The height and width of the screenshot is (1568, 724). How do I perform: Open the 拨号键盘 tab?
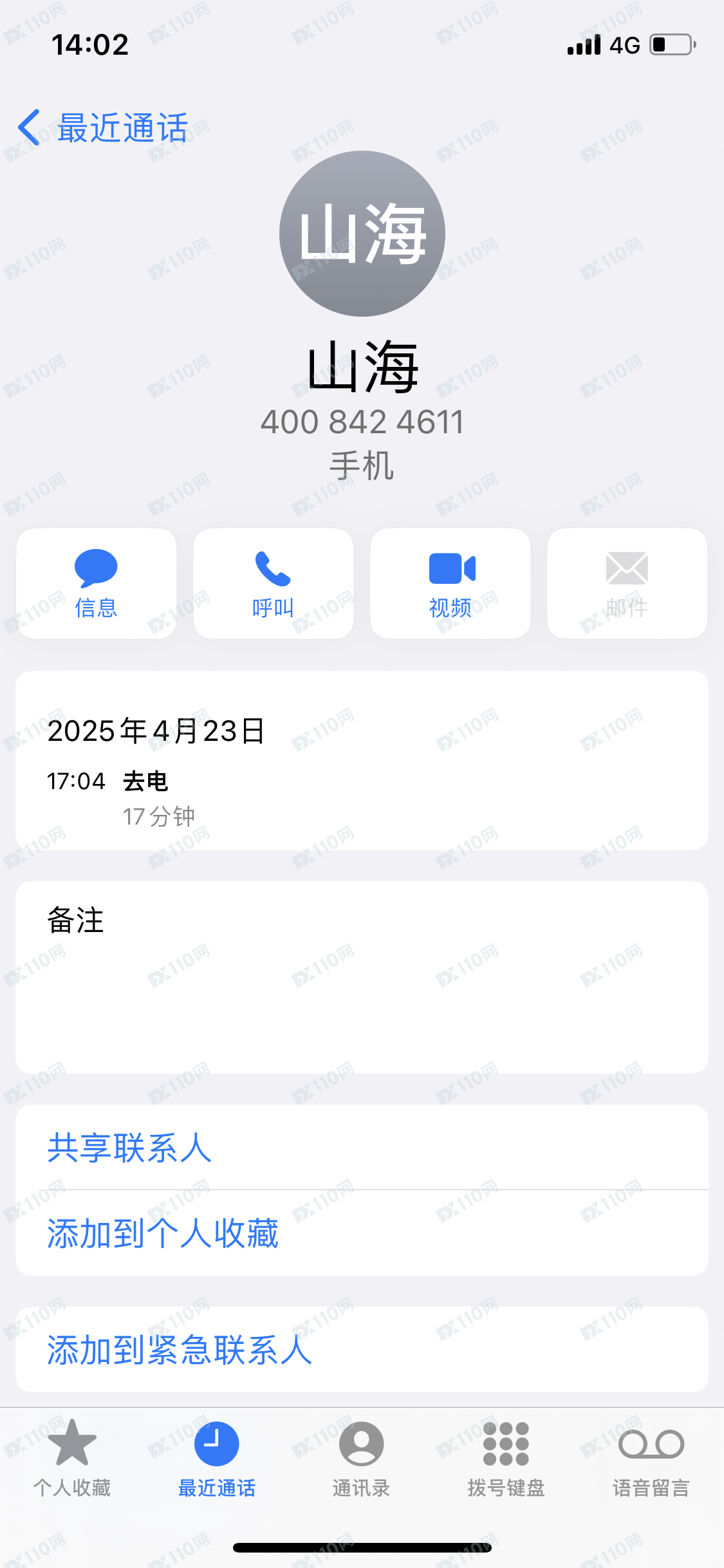506,1459
